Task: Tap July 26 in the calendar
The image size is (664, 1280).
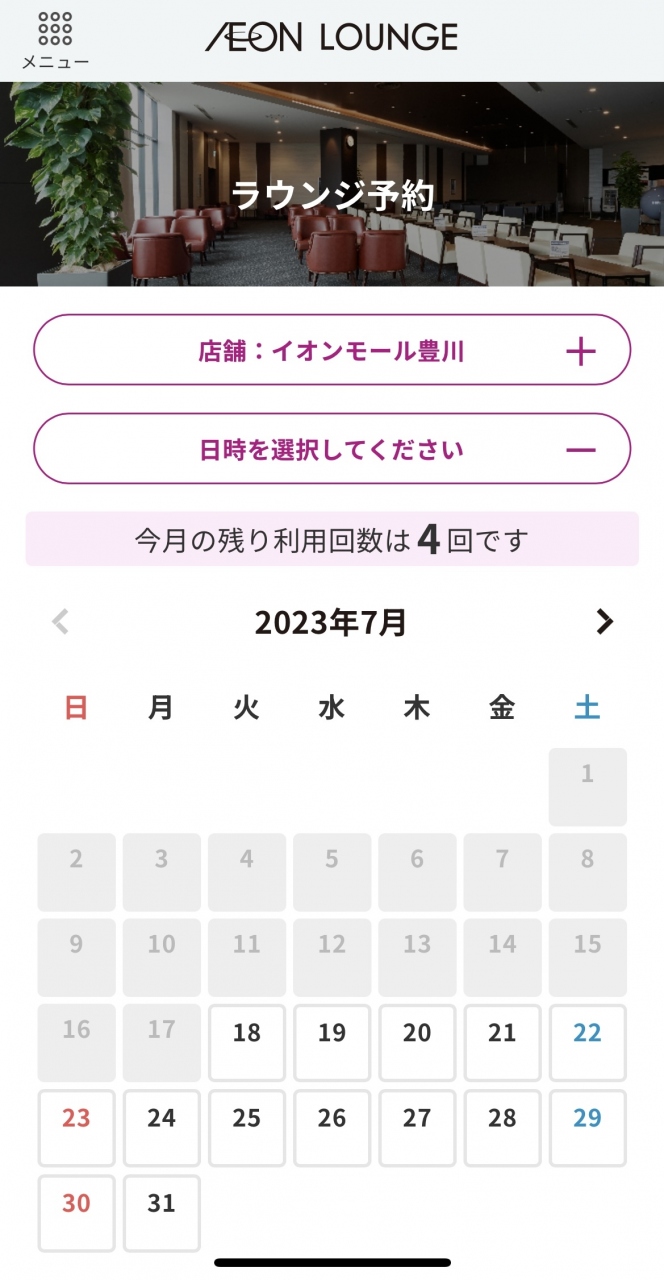Action: pos(332,1128)
